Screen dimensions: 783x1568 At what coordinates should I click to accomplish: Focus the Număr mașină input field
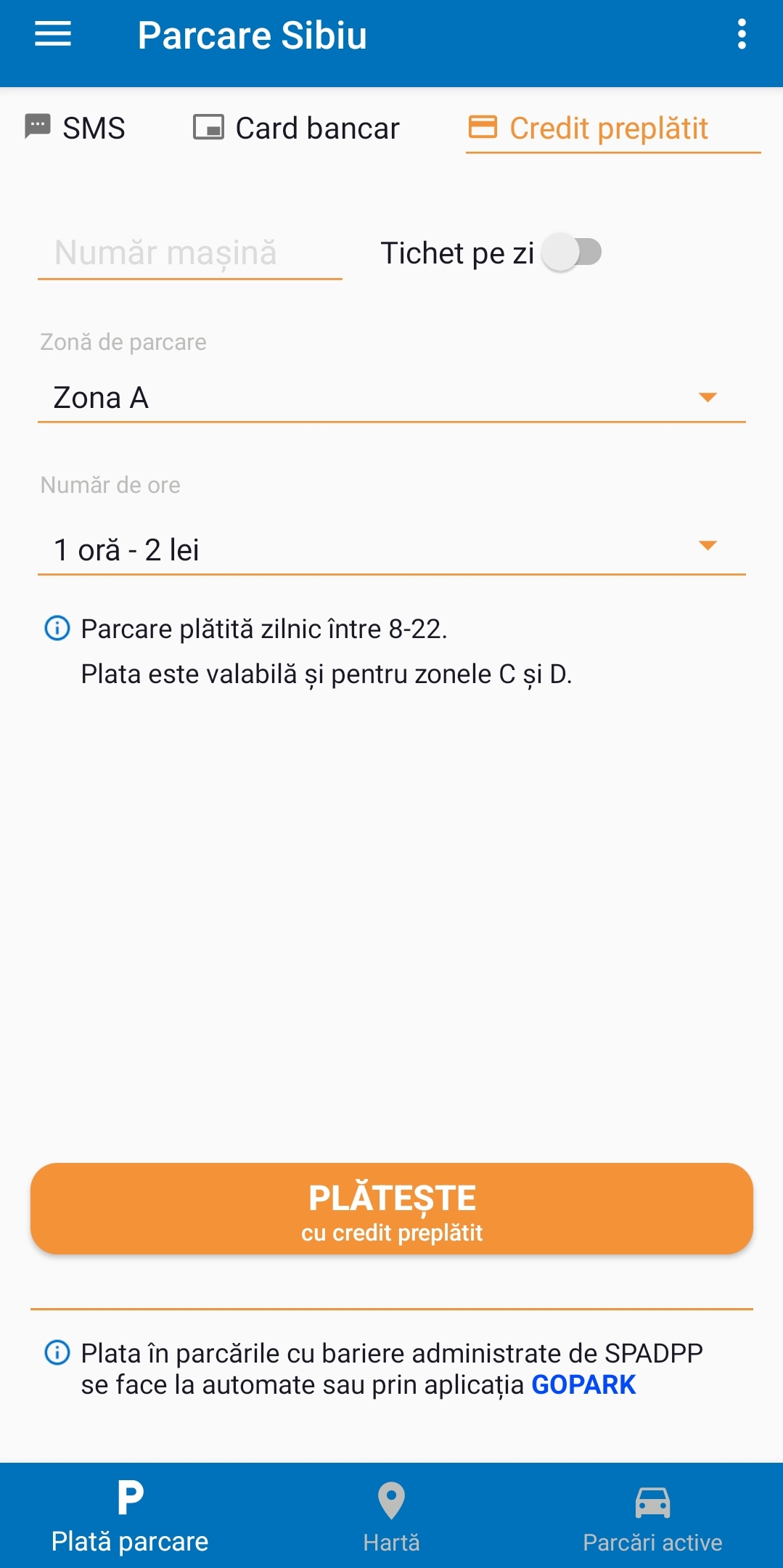(189, 253)
